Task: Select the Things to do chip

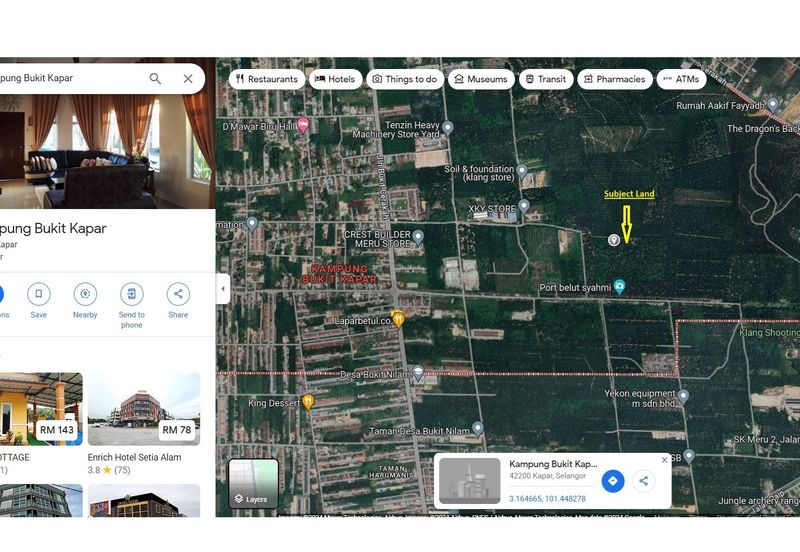Action: [405, 79]
